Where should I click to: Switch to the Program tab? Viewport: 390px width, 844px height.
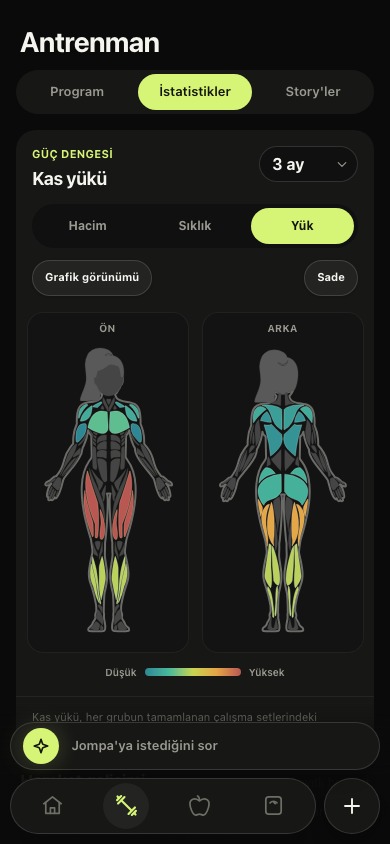(77, 92)
